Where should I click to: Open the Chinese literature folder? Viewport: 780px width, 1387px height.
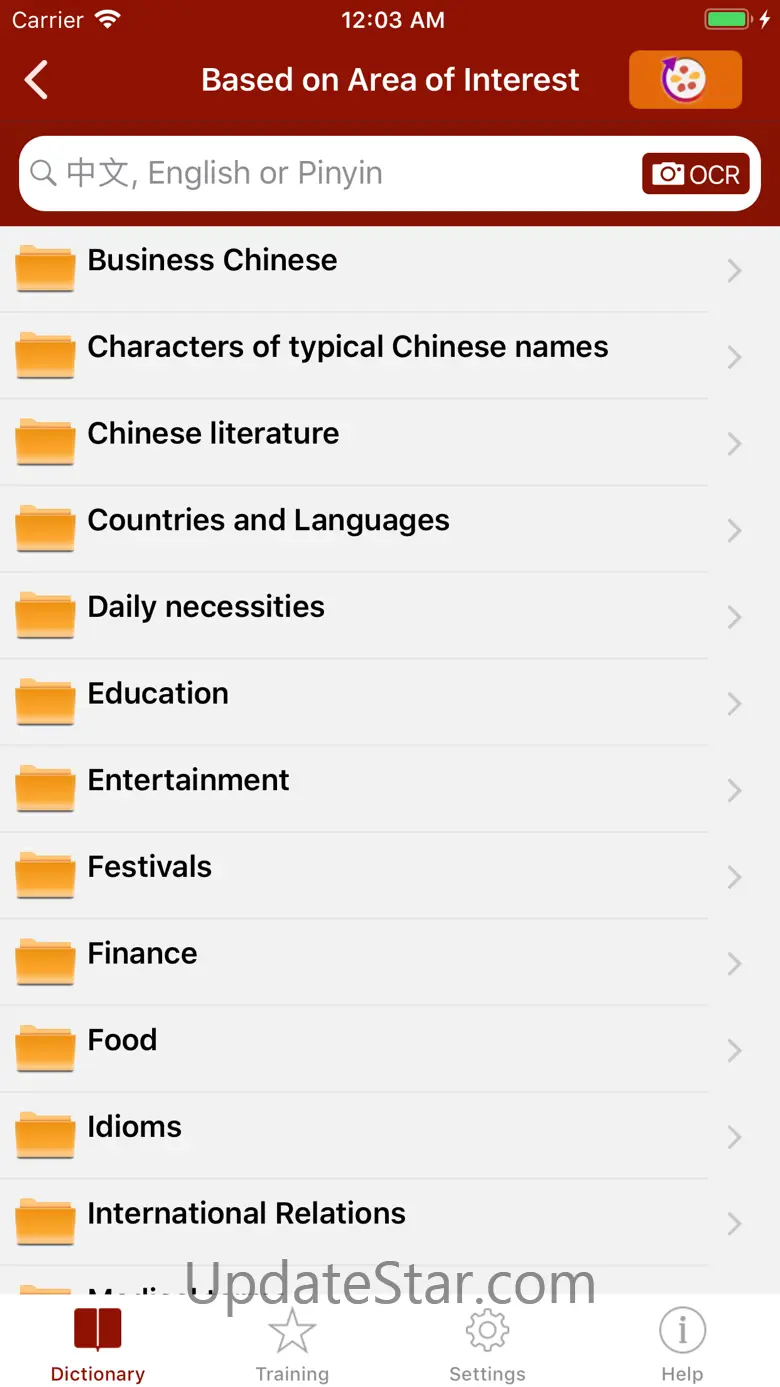[x=390, y=442]
